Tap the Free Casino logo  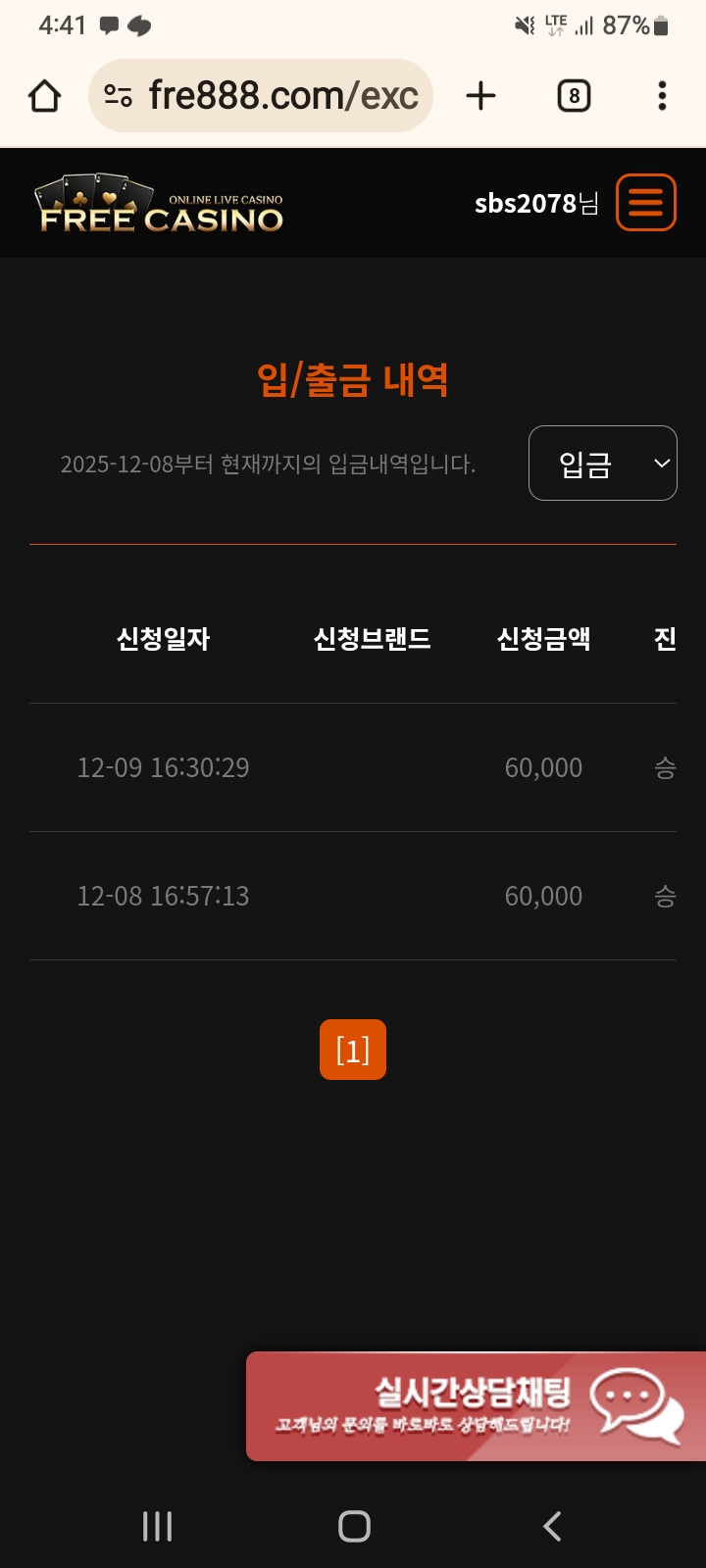click(161, 206)
